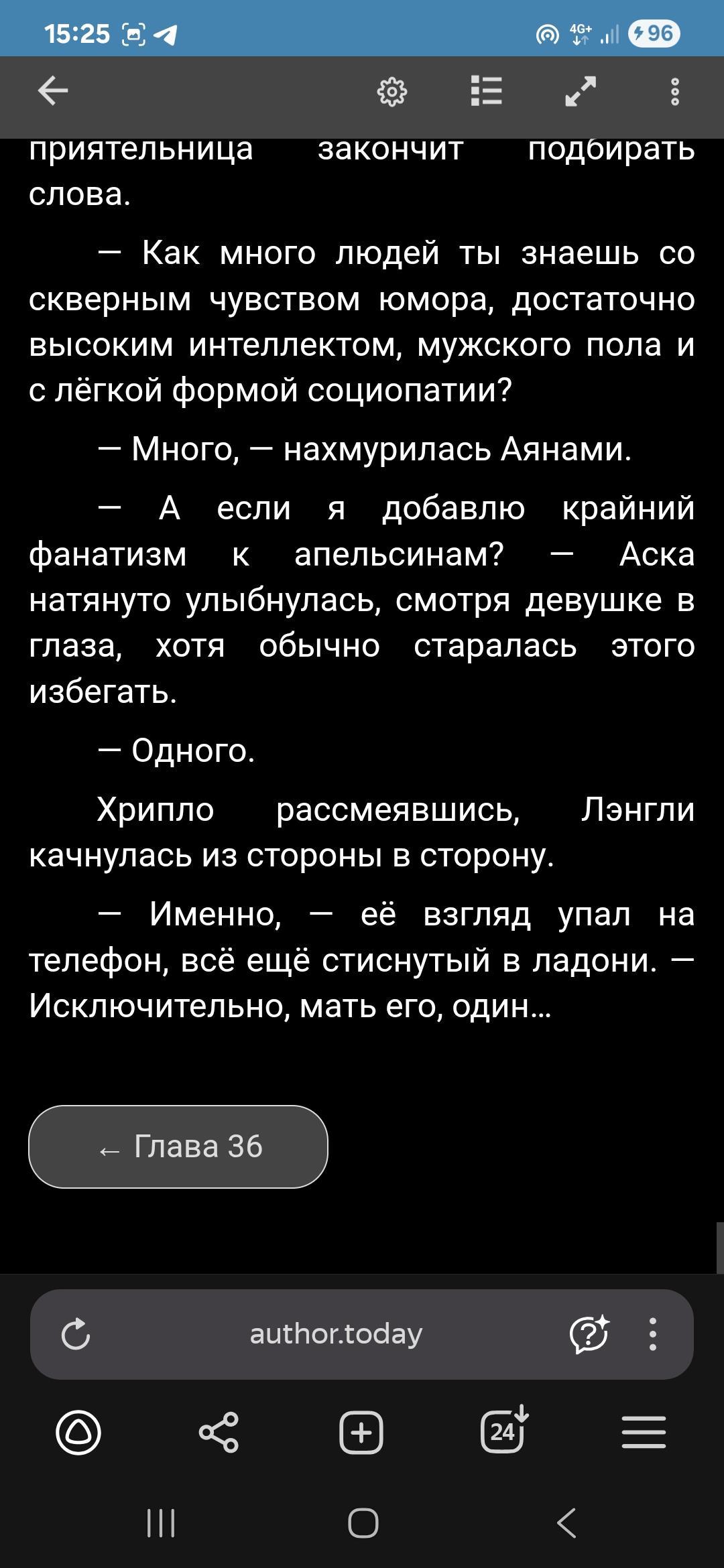Open reader settings gear

coord(392,92)
